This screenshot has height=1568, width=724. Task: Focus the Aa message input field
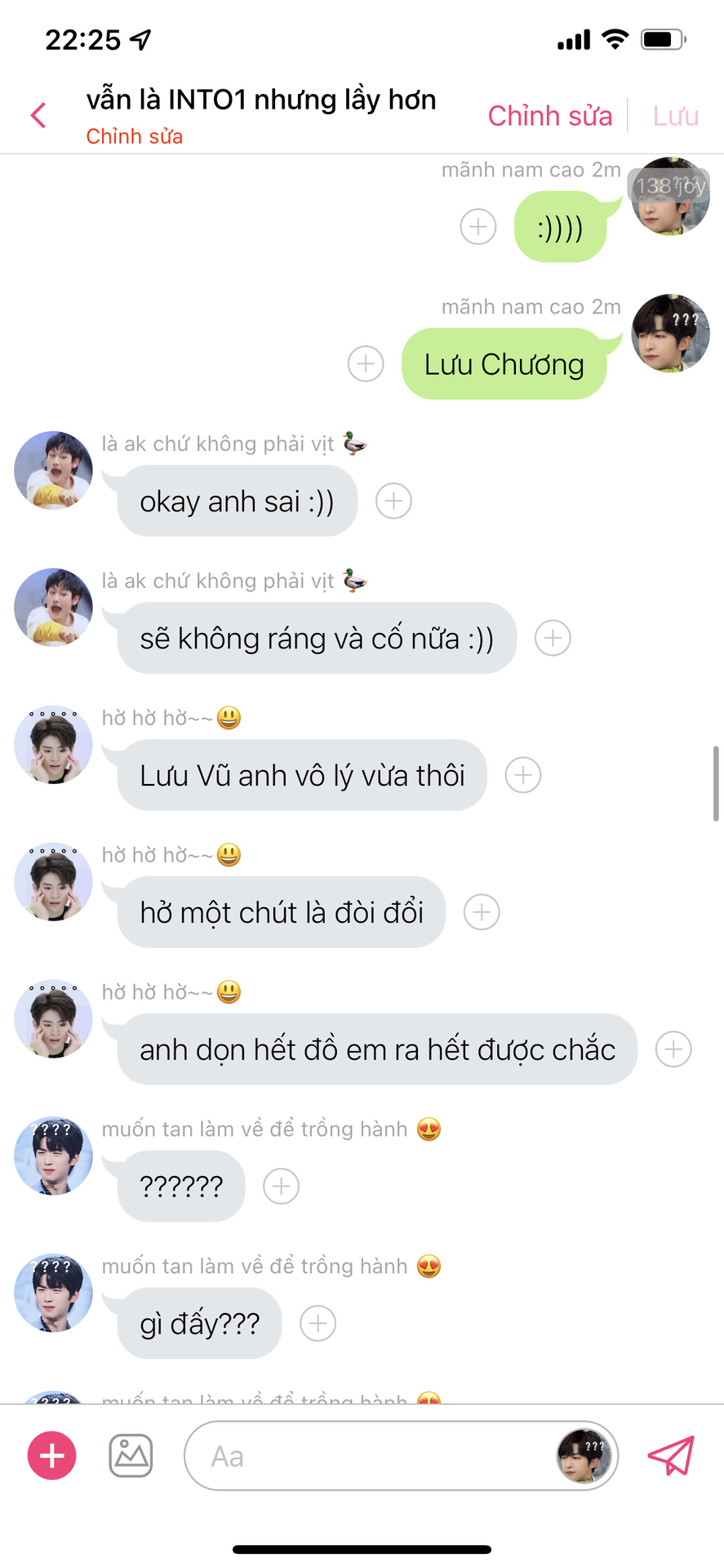[x=367, y=1456]
